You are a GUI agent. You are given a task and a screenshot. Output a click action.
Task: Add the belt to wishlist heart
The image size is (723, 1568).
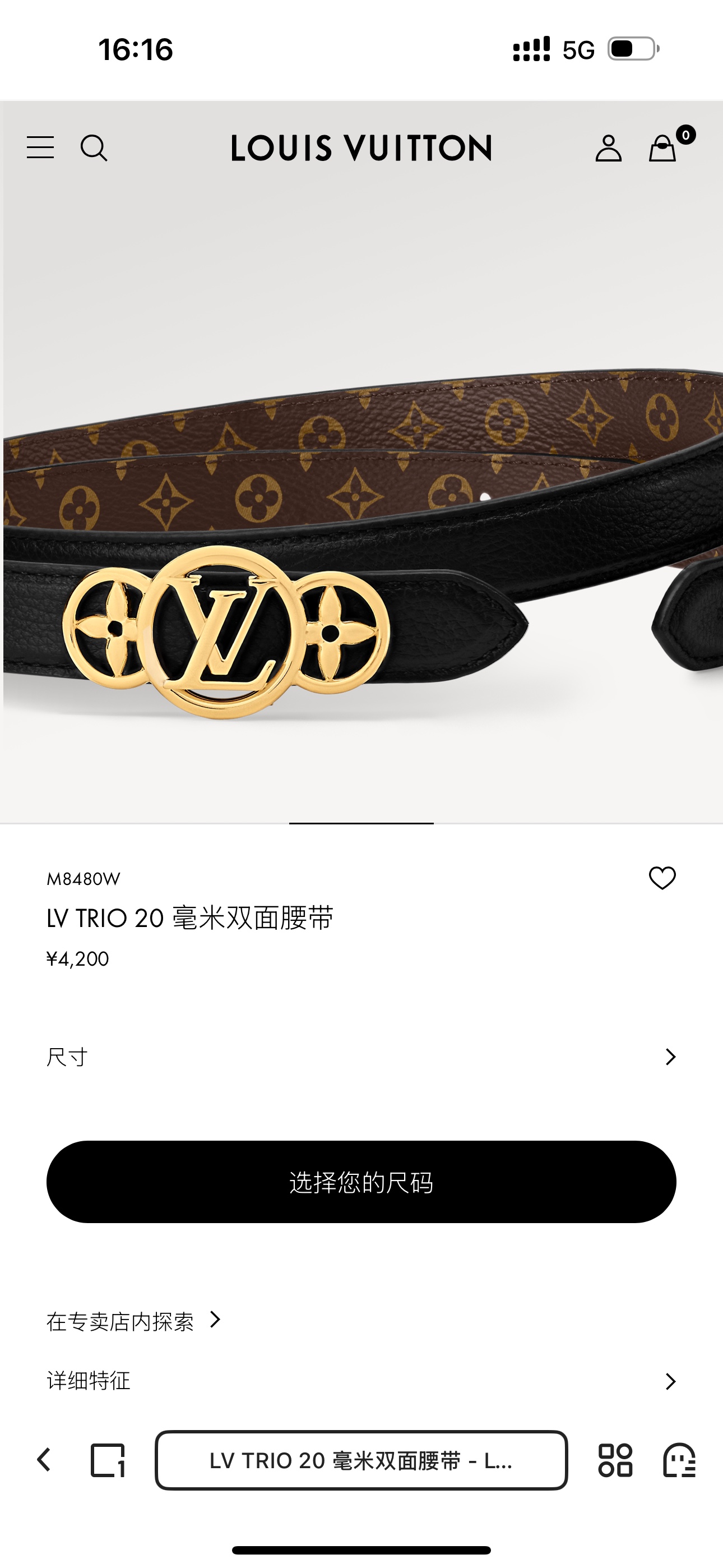tap(662, 878)
